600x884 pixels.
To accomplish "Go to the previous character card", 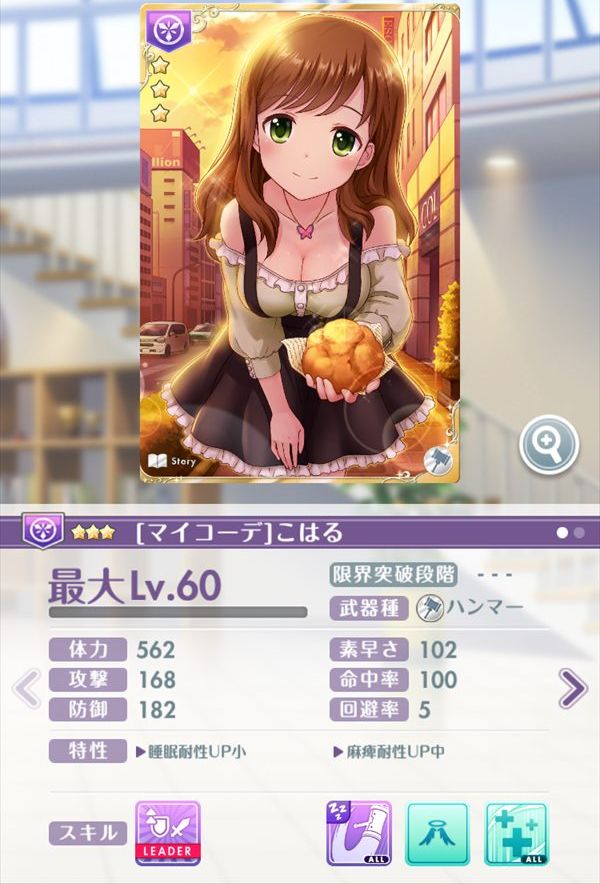I will (27, 688).
